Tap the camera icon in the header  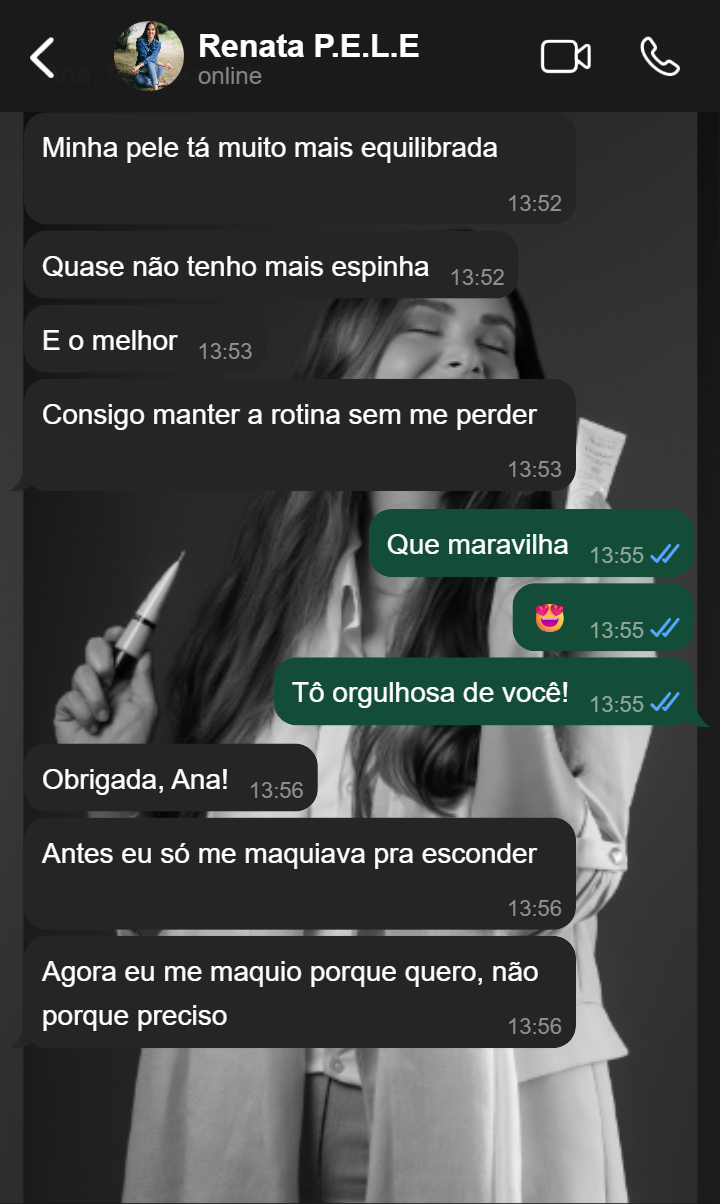(565, 57)
